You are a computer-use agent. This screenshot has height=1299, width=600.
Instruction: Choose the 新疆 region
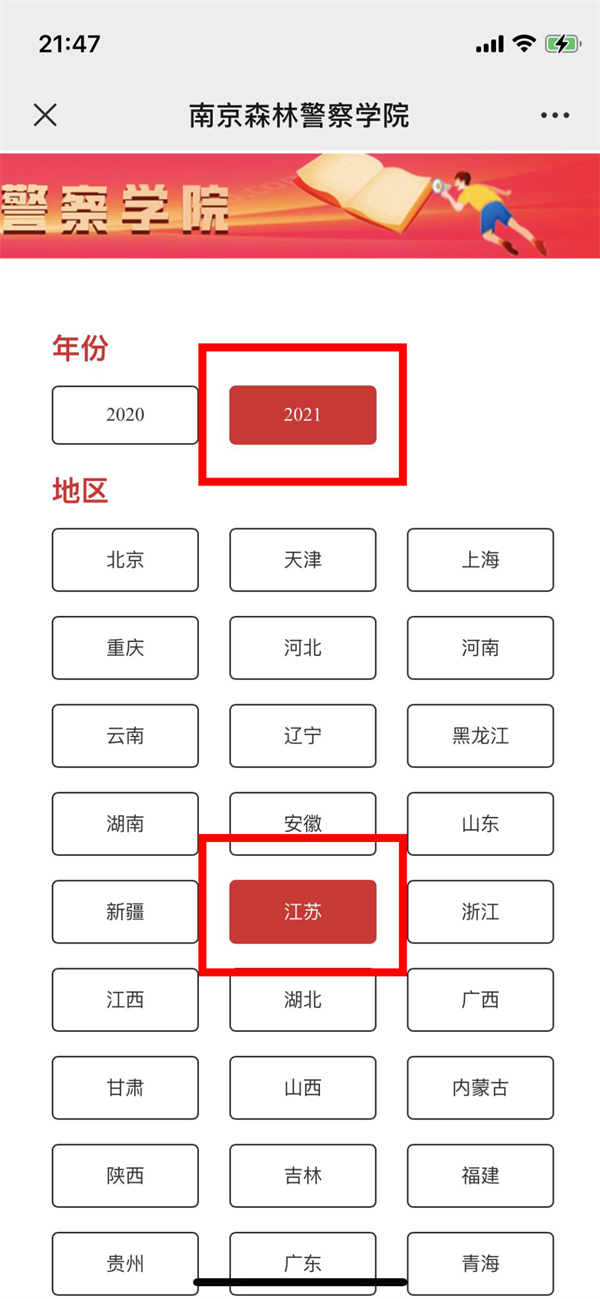(125, 912)
